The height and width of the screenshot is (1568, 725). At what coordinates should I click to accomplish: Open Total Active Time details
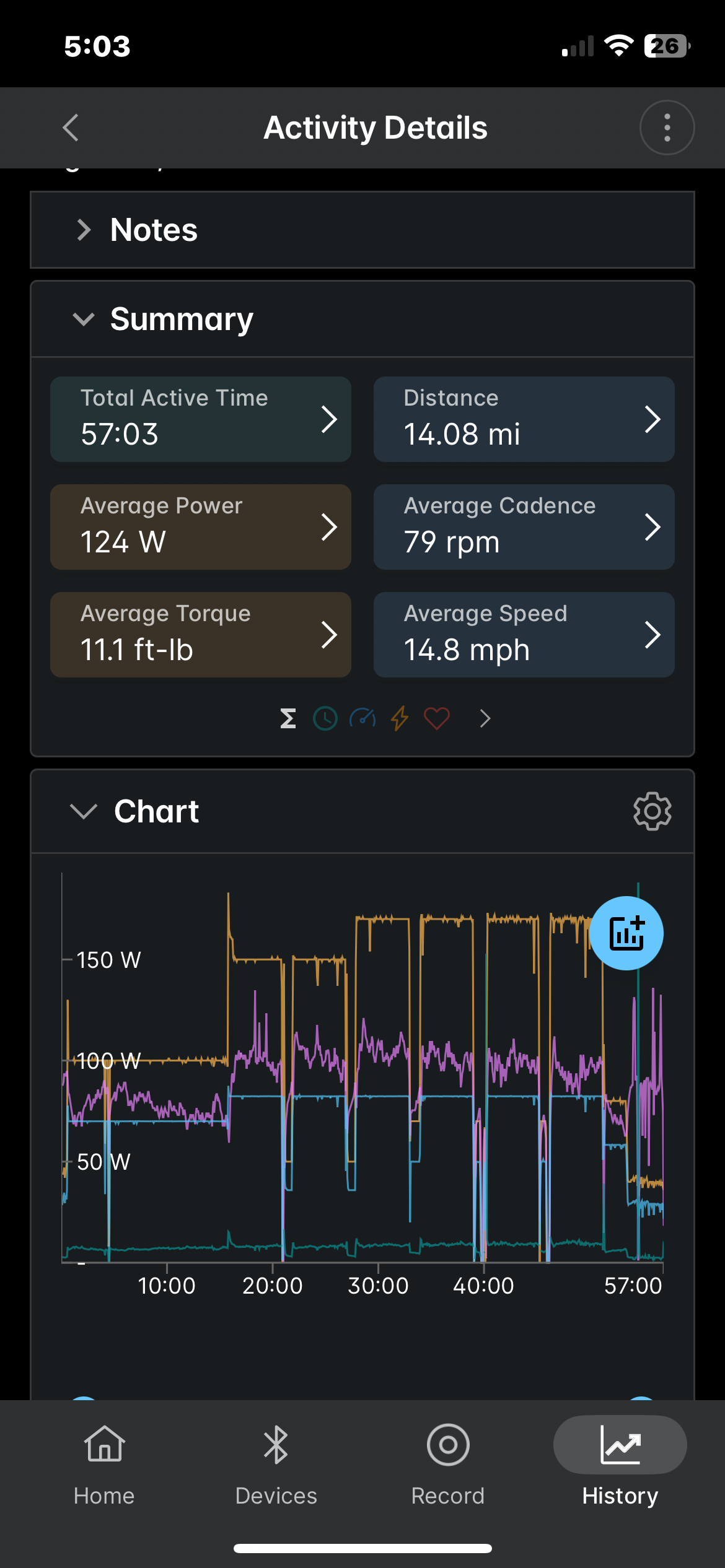tap(201, 419)
